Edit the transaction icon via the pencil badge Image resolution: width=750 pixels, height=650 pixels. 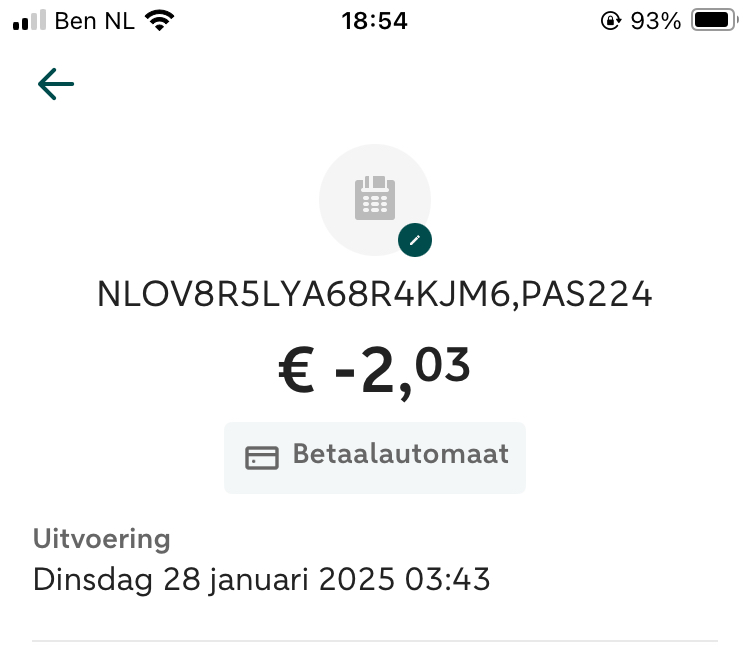coord(415,241)
